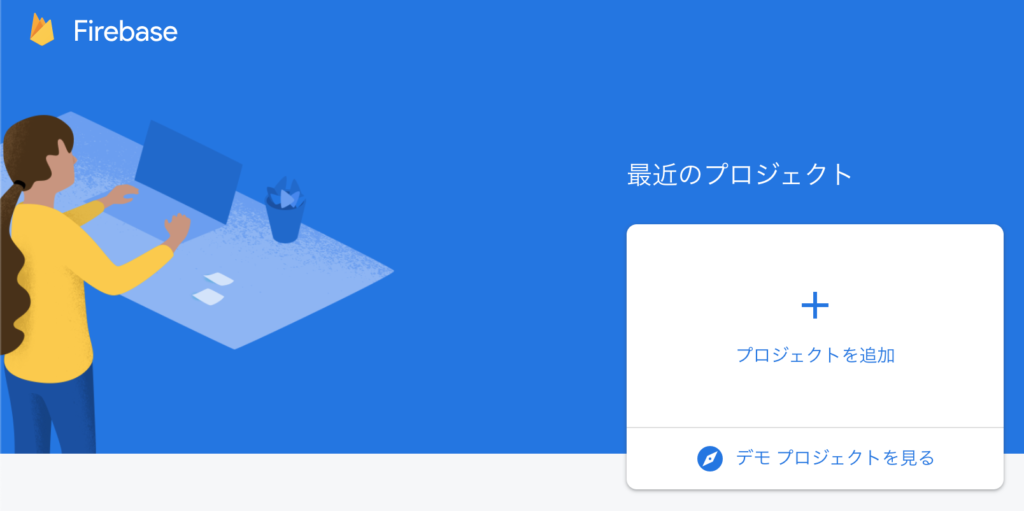
Task: Open デモ プロジェクトを見る
Action: click(815, 459)
